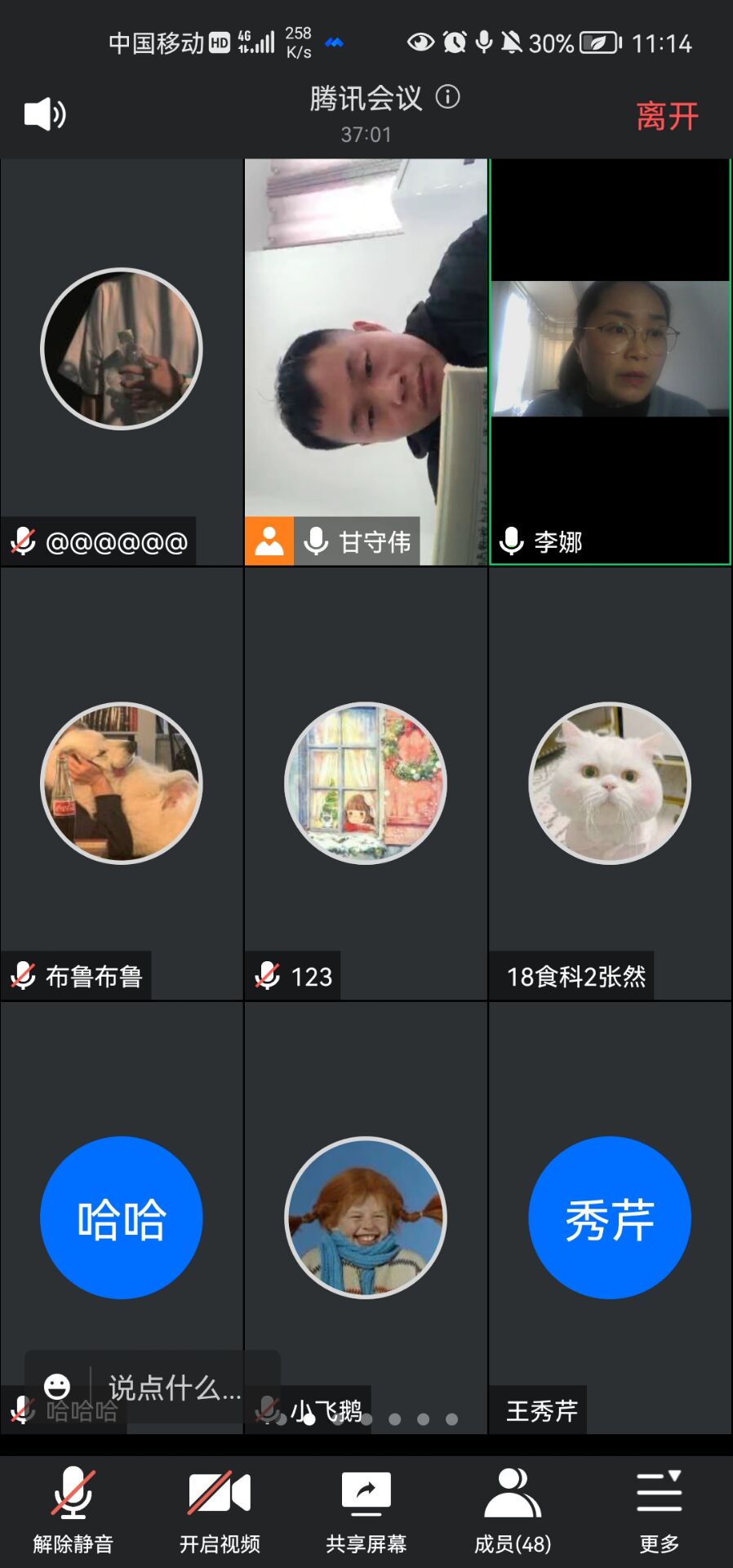This screenshot has height=1568, width=733.
Task: Select 王秀芹's participant tile
Action: click(610, 1217)
